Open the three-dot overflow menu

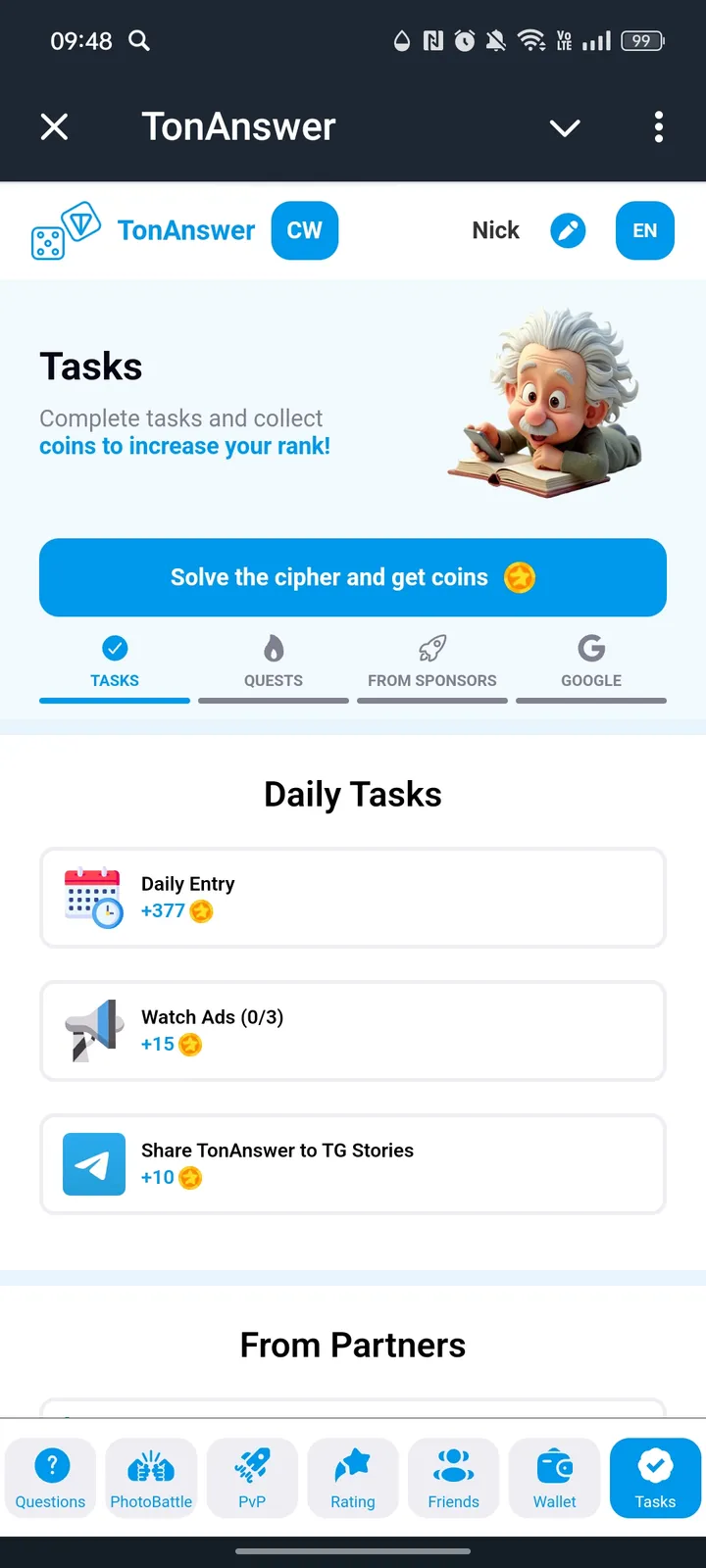point(658,127)
